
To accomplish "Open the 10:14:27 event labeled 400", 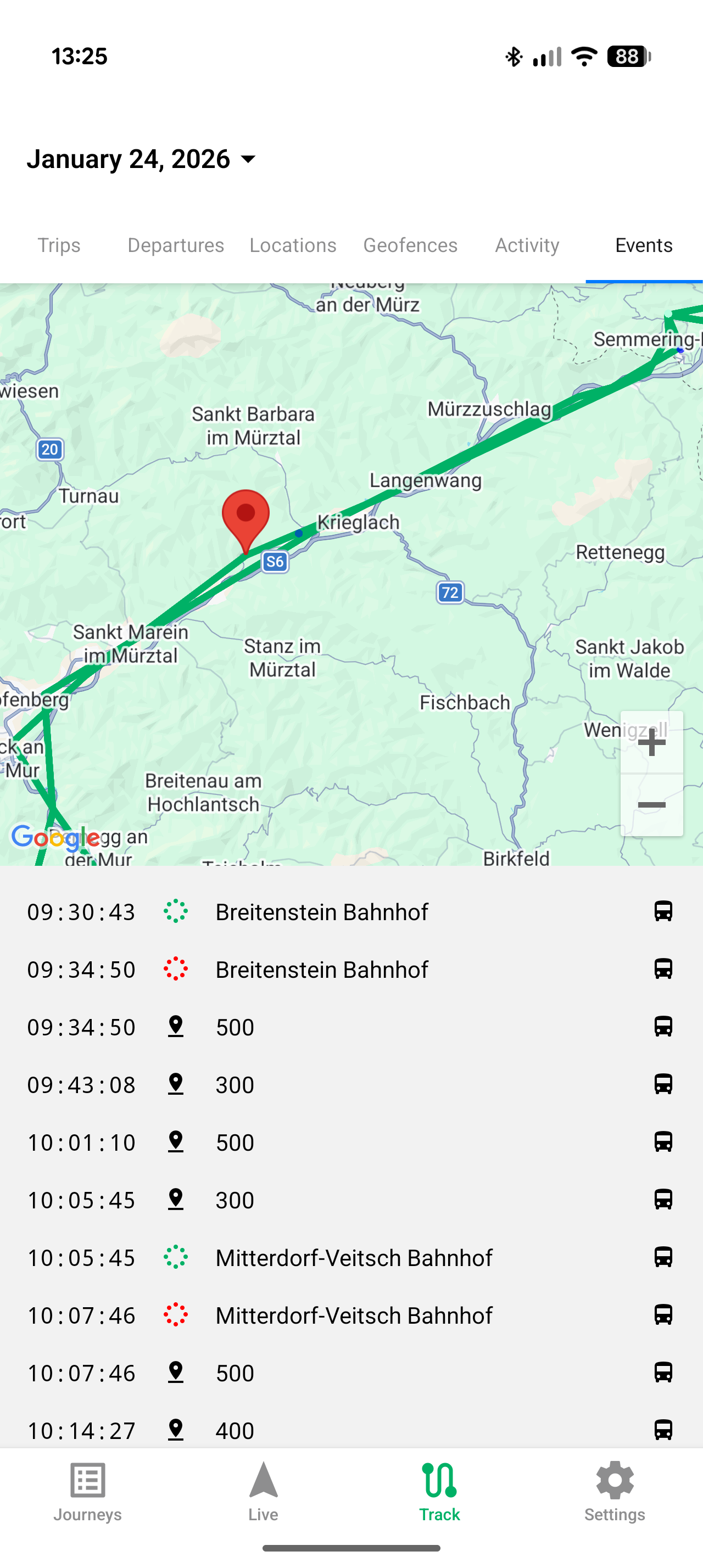I will (x=351, y=1430).
